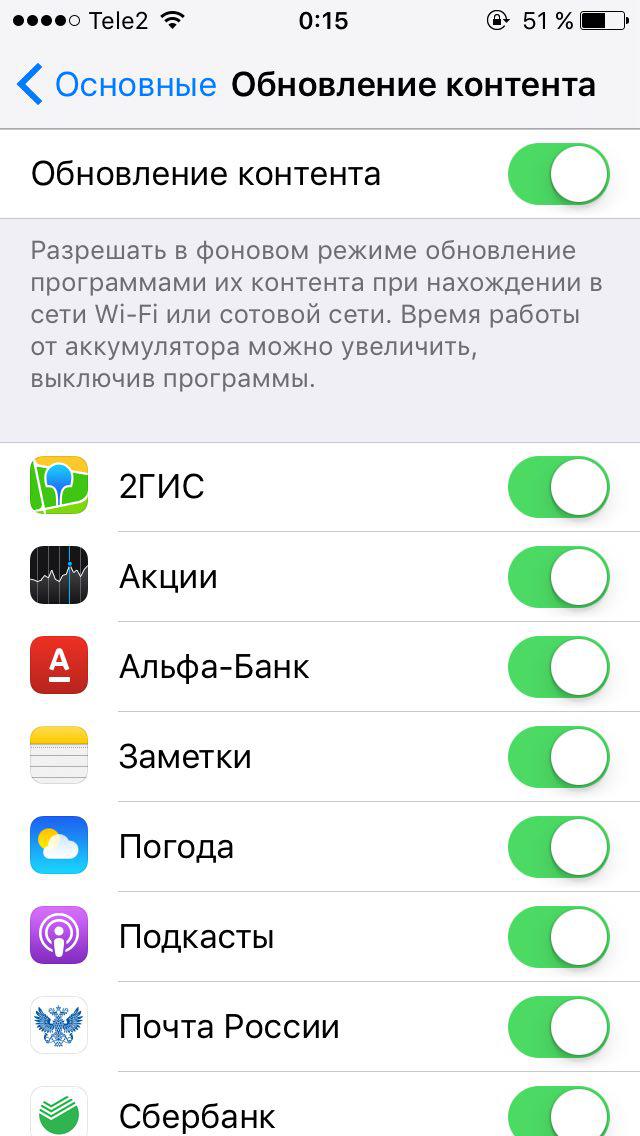Disable content refresh for Почта России
The height and width of the screenshot is (1136, 640).
coord(558,1027)
